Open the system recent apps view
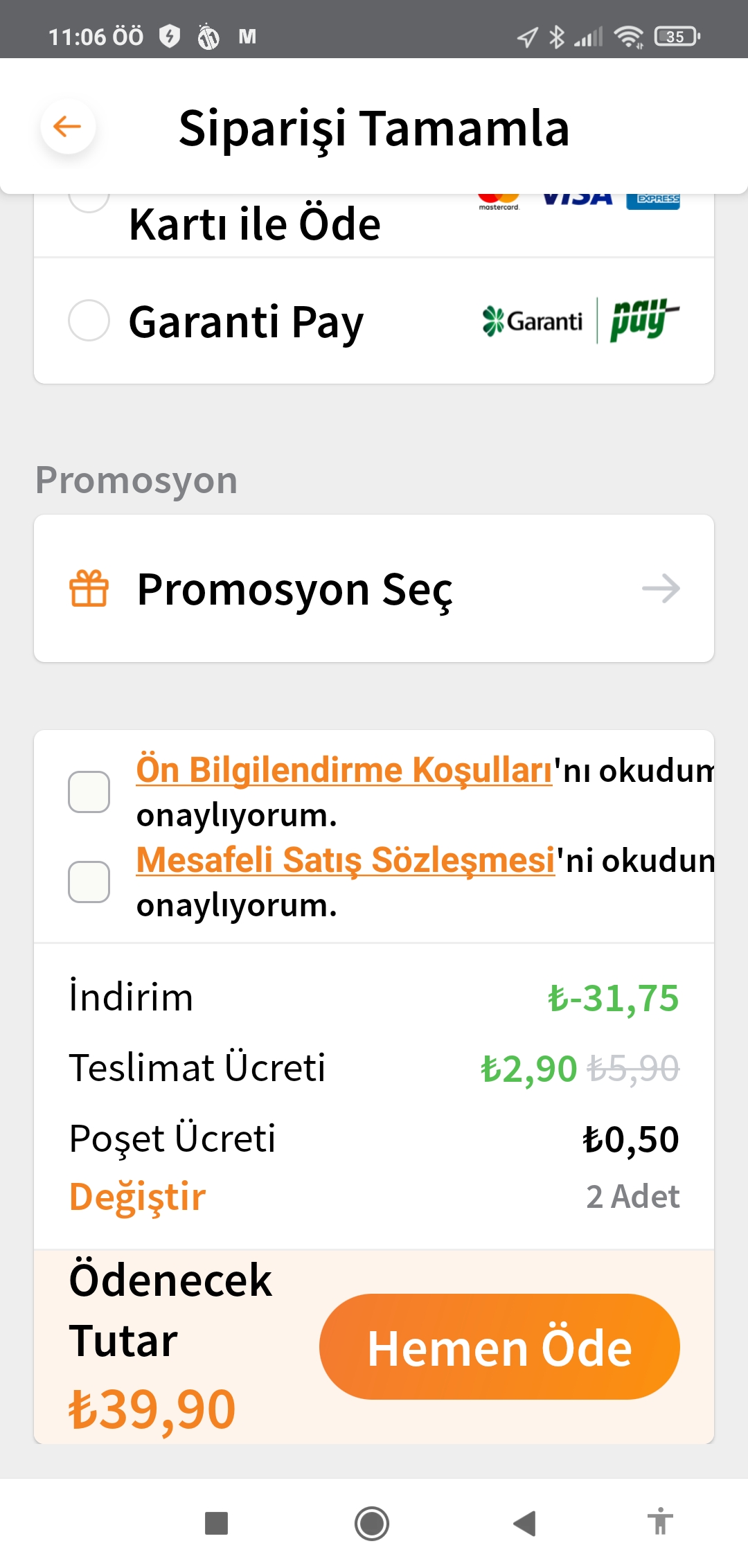 (217, 1523)
